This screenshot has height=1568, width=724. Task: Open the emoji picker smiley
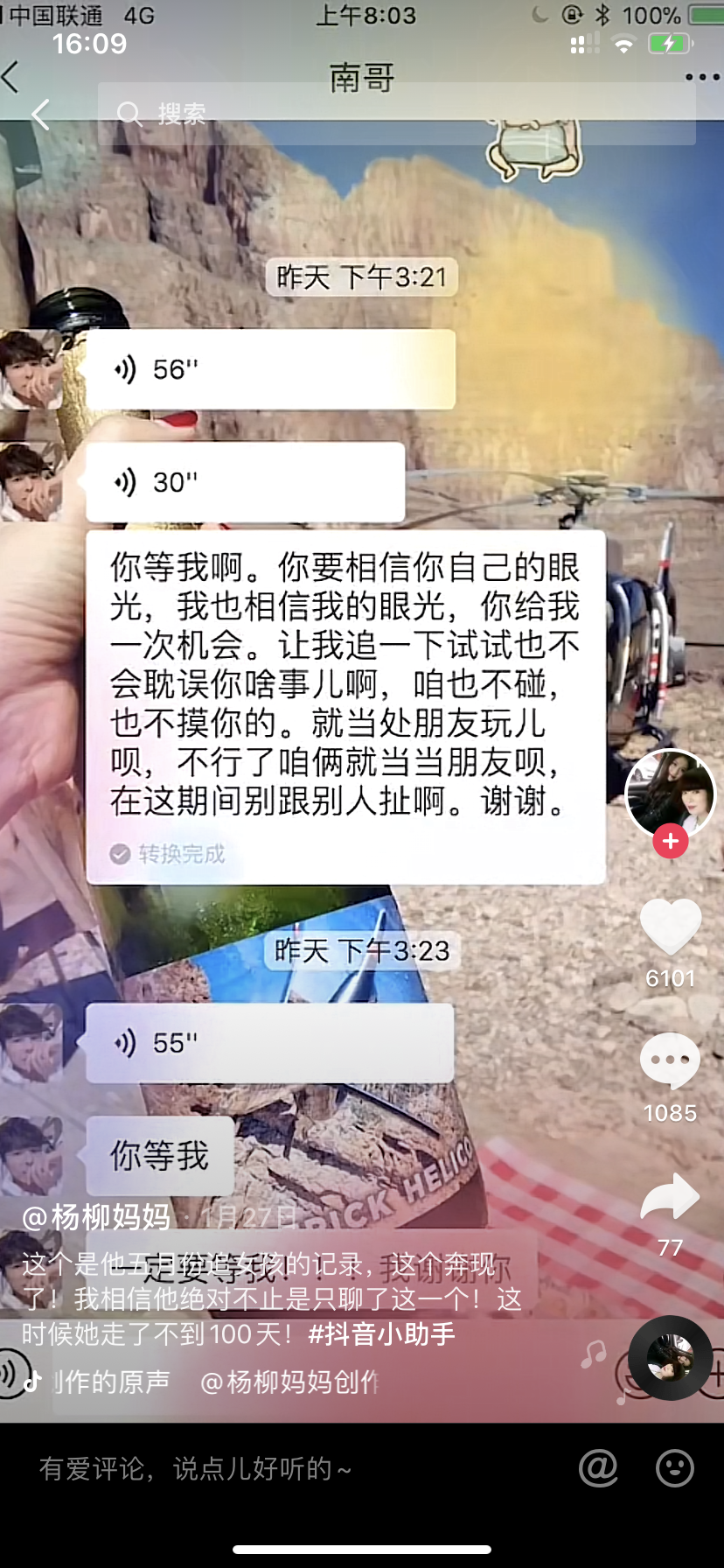[x=675, y=1467]
